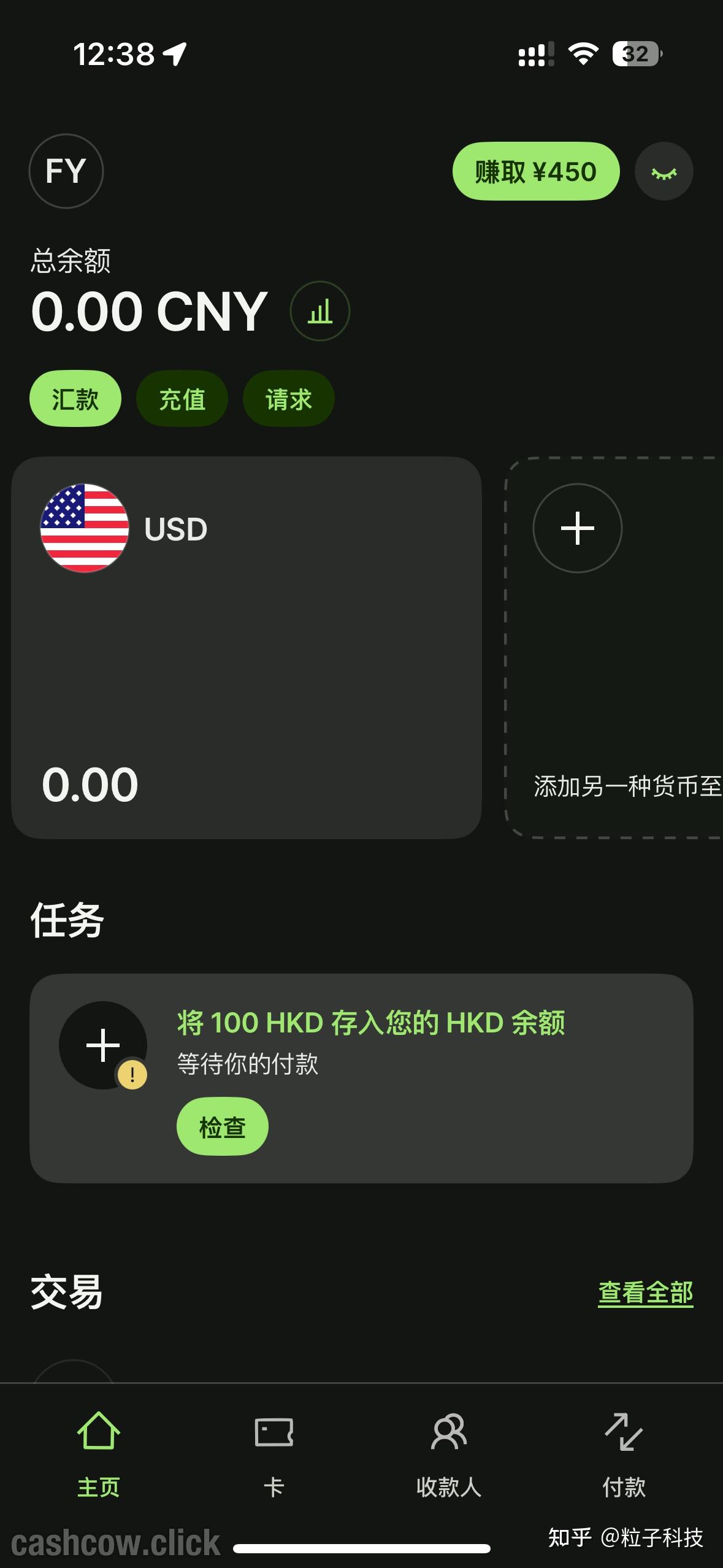723x1568 pixels.
Task: Expand the pending task via warning badge
Action: point(131,1073)
